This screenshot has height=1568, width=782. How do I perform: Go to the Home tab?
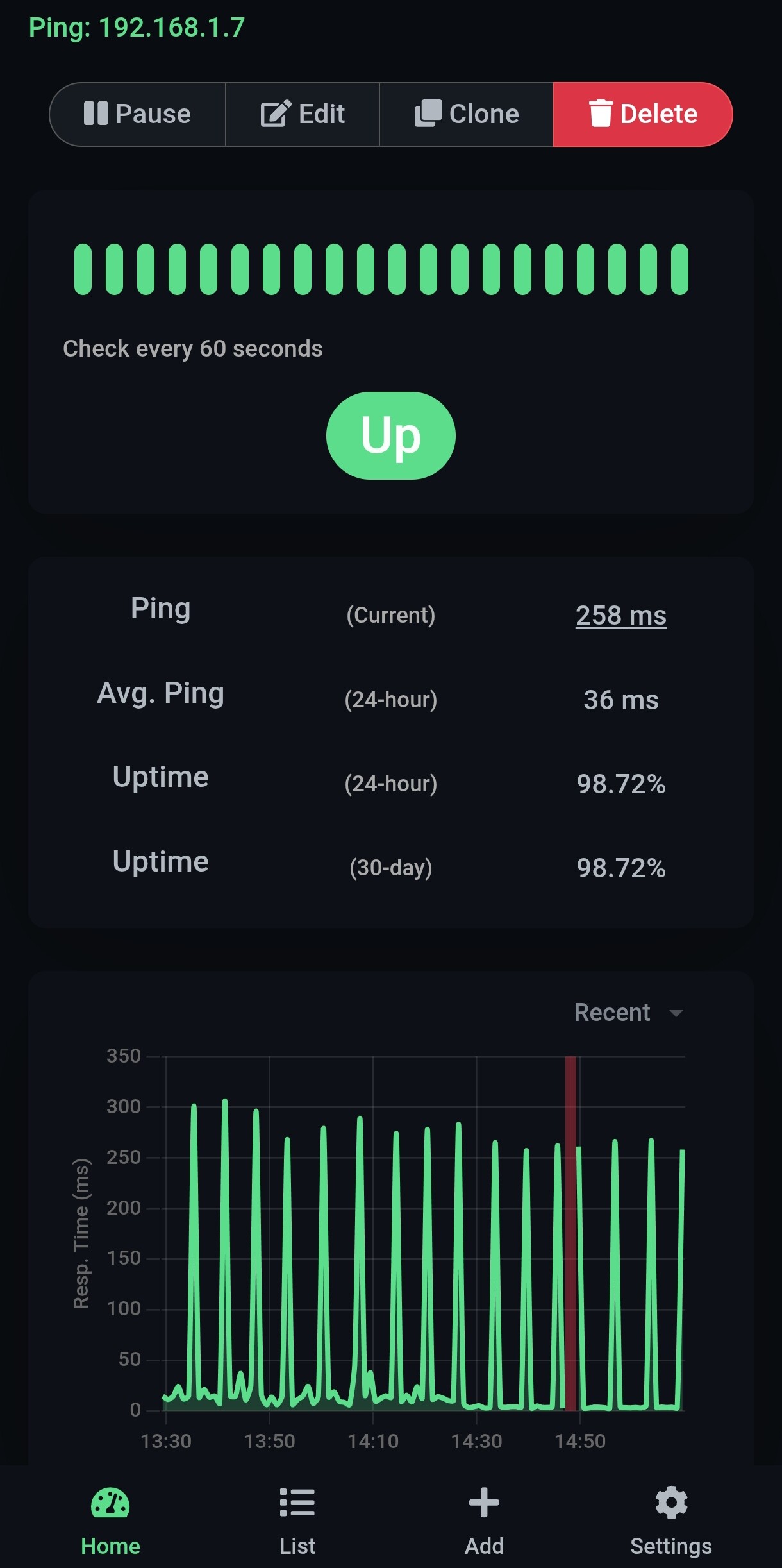110,1521
